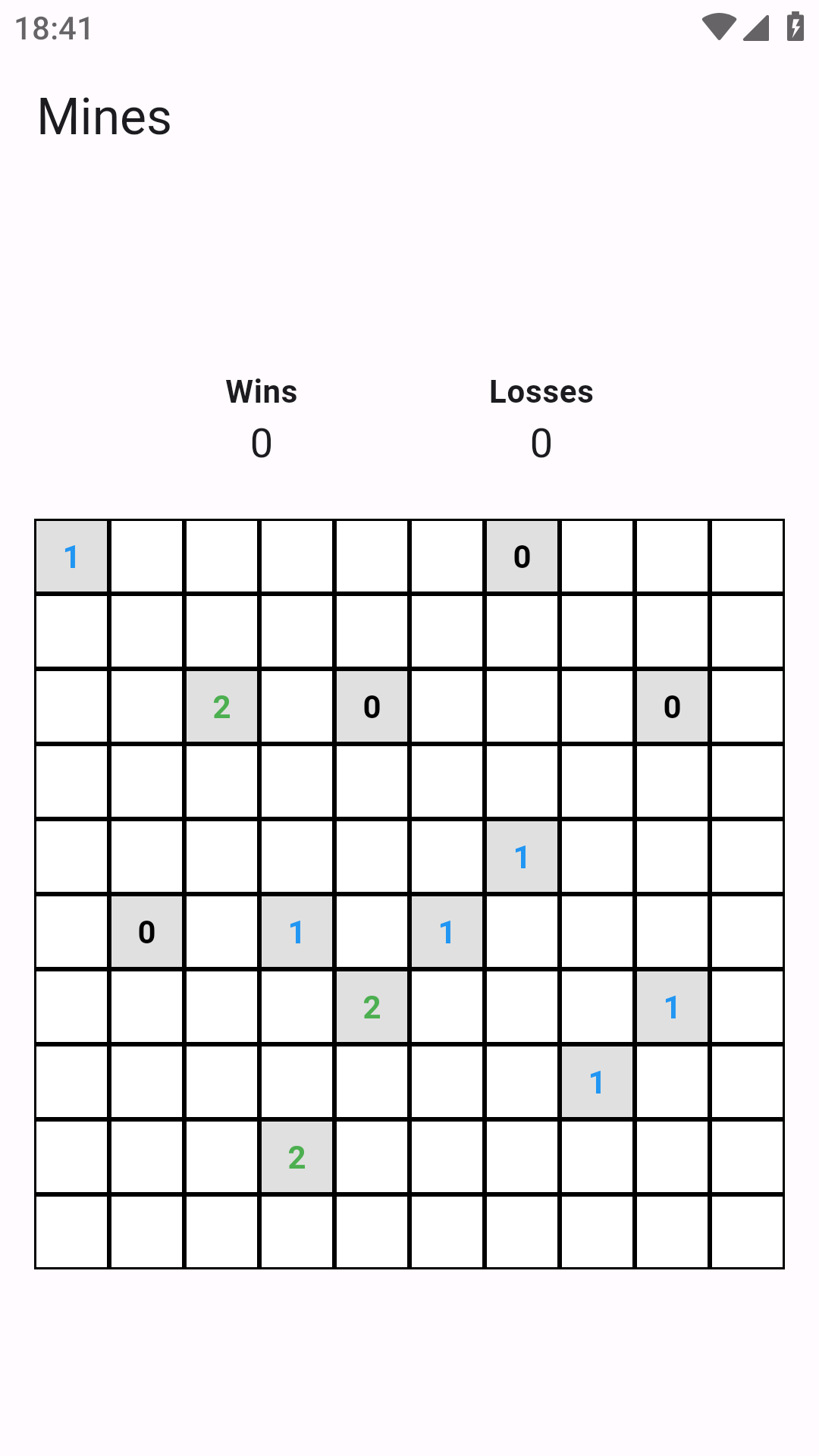Viewport: 819px width, 1456px height.
Task: Uncover the cell between the 2 and 0 side by side
Action: (297, 707)
